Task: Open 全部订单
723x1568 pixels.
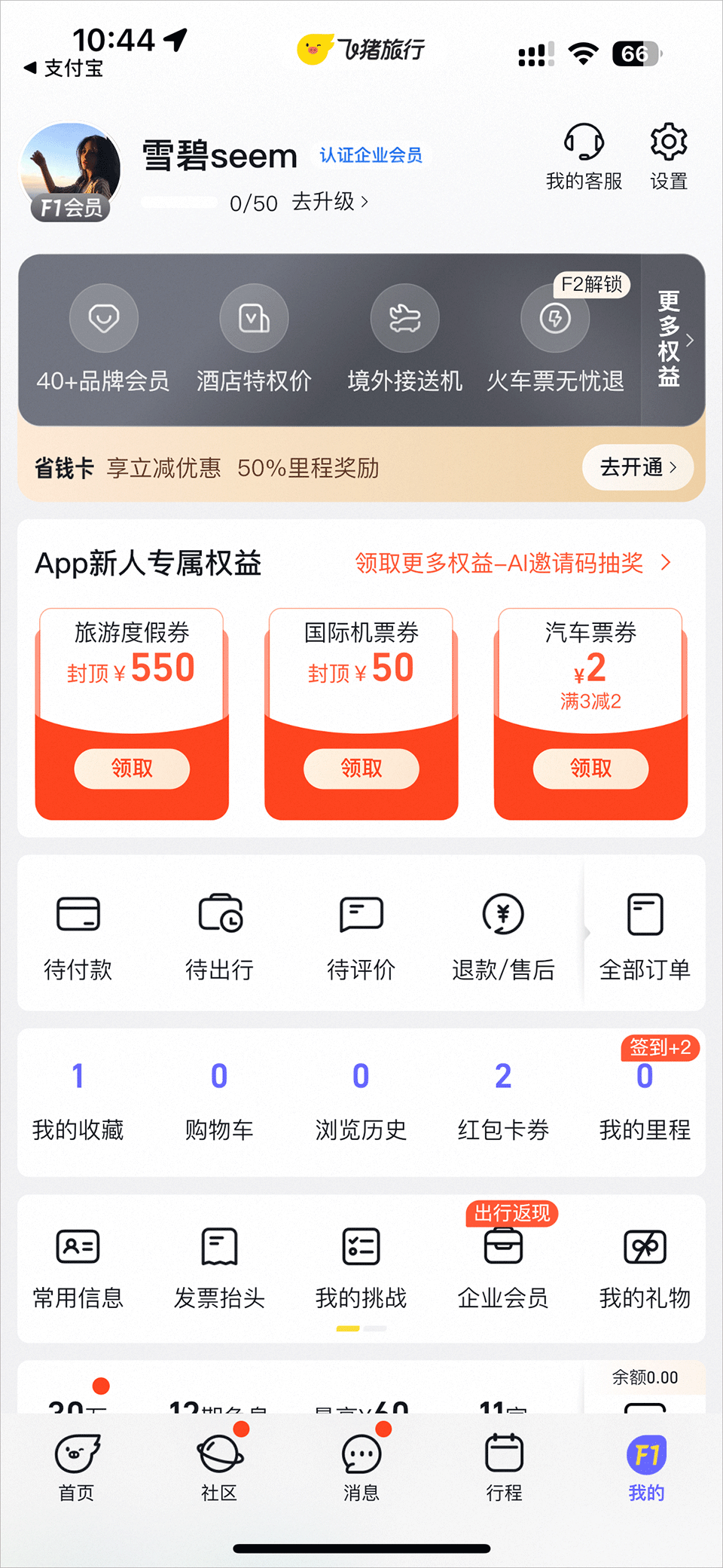Action: click(645, 936)
